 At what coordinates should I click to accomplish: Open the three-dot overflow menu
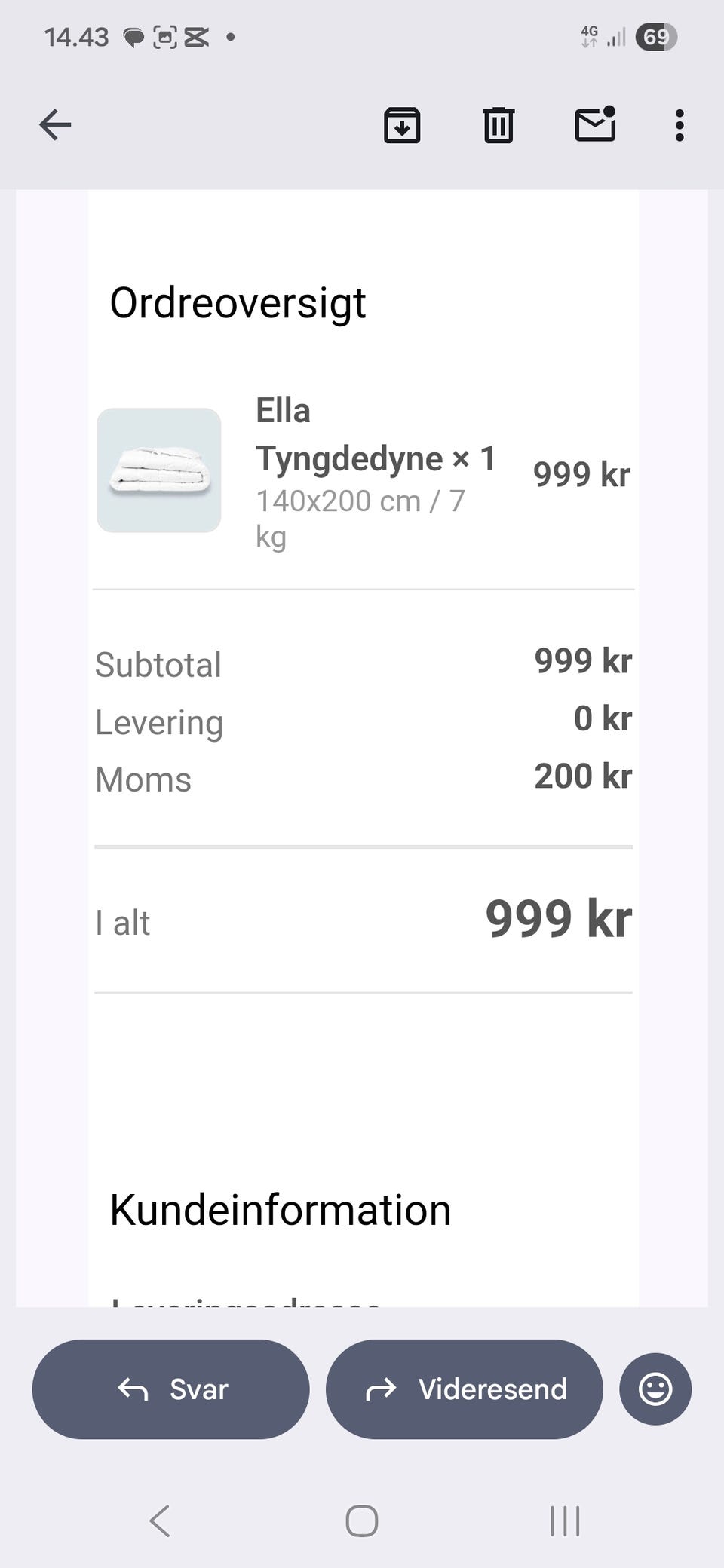680,125
